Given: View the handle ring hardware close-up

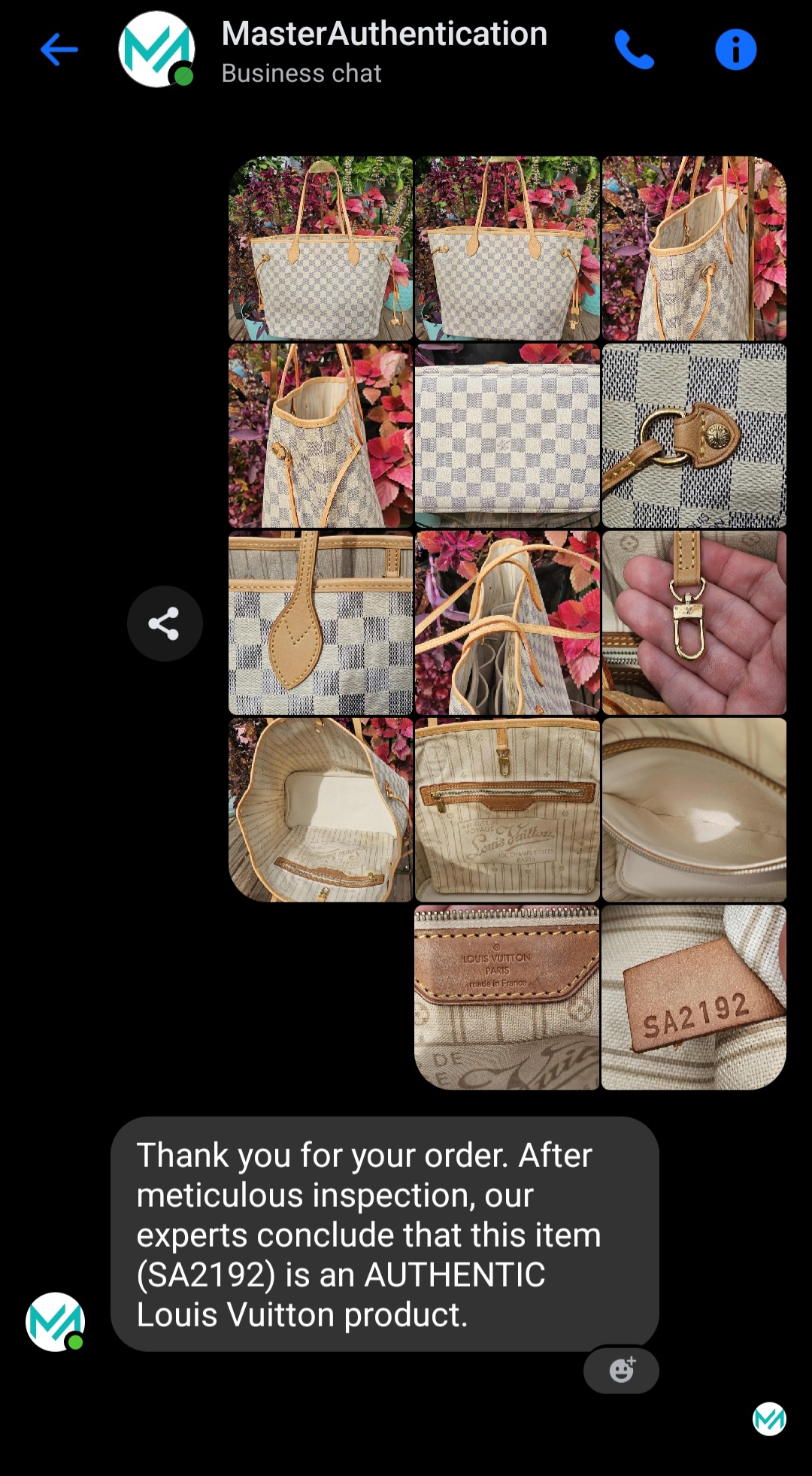Looking at the screenshot, I should click(x=693, y=435).
